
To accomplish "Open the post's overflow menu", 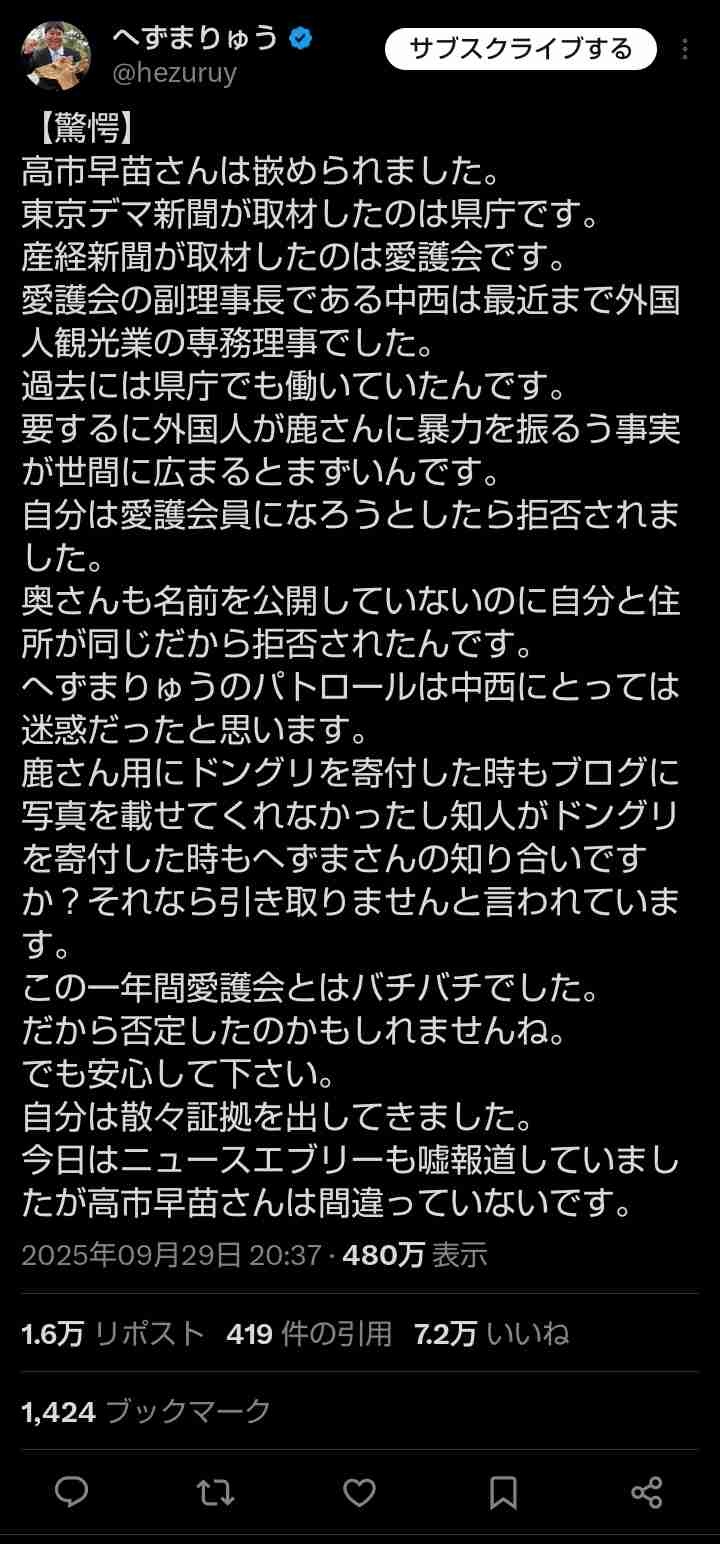I will 685,49.
